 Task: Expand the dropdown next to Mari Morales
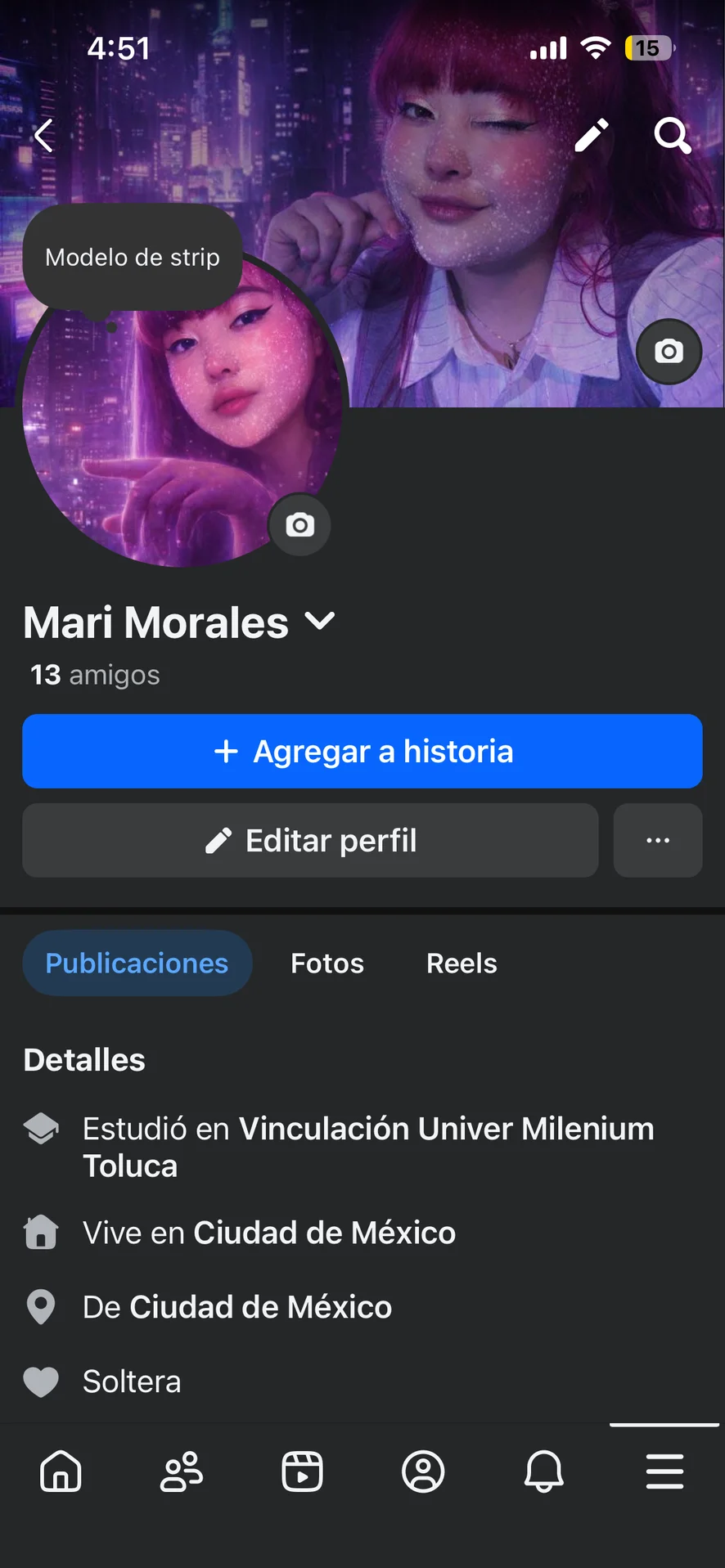pos(320,622)
